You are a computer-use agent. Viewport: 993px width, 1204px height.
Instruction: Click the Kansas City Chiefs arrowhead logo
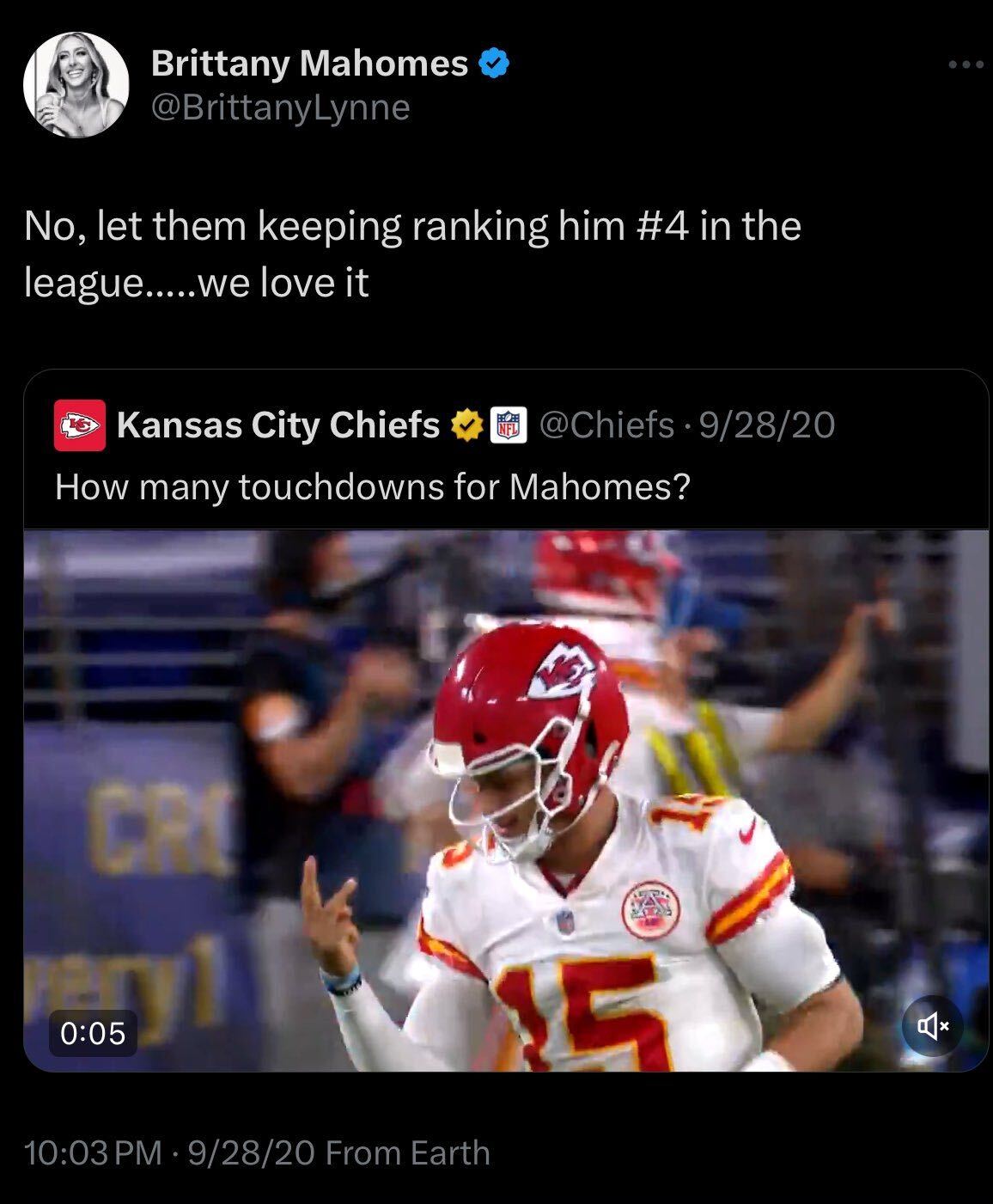(x=80, y=423)
